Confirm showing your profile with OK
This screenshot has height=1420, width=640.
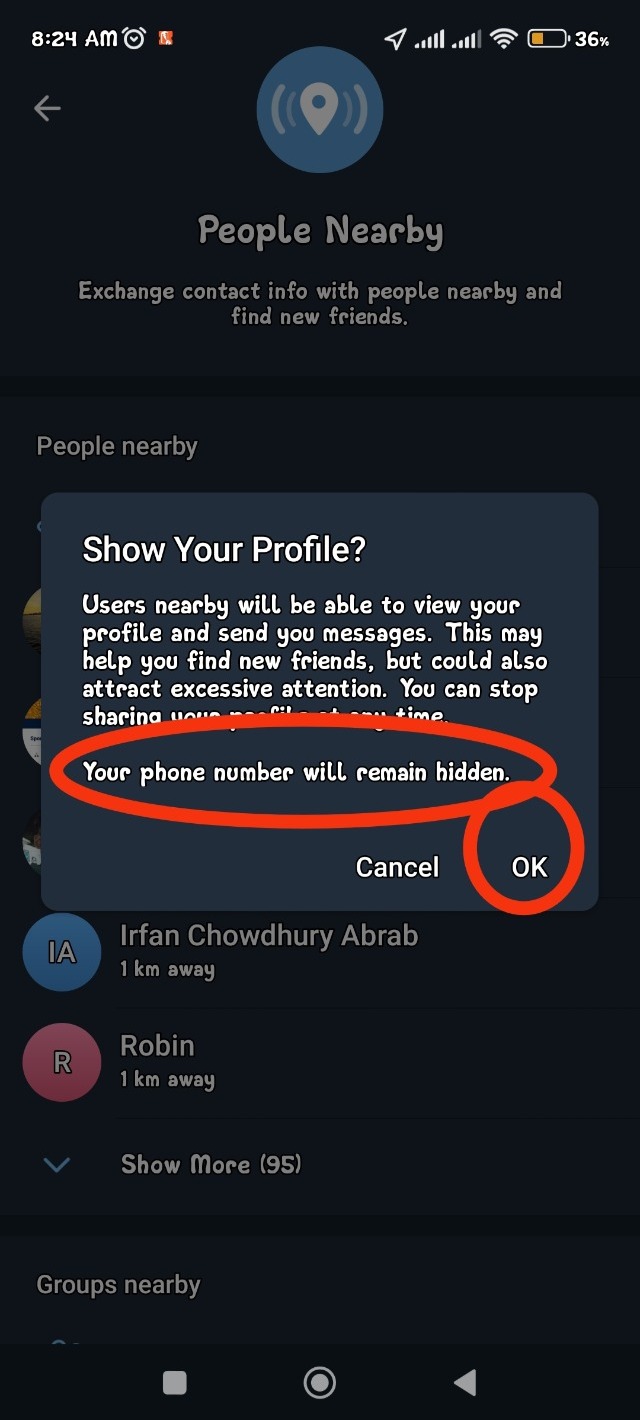tap(529, 867)
